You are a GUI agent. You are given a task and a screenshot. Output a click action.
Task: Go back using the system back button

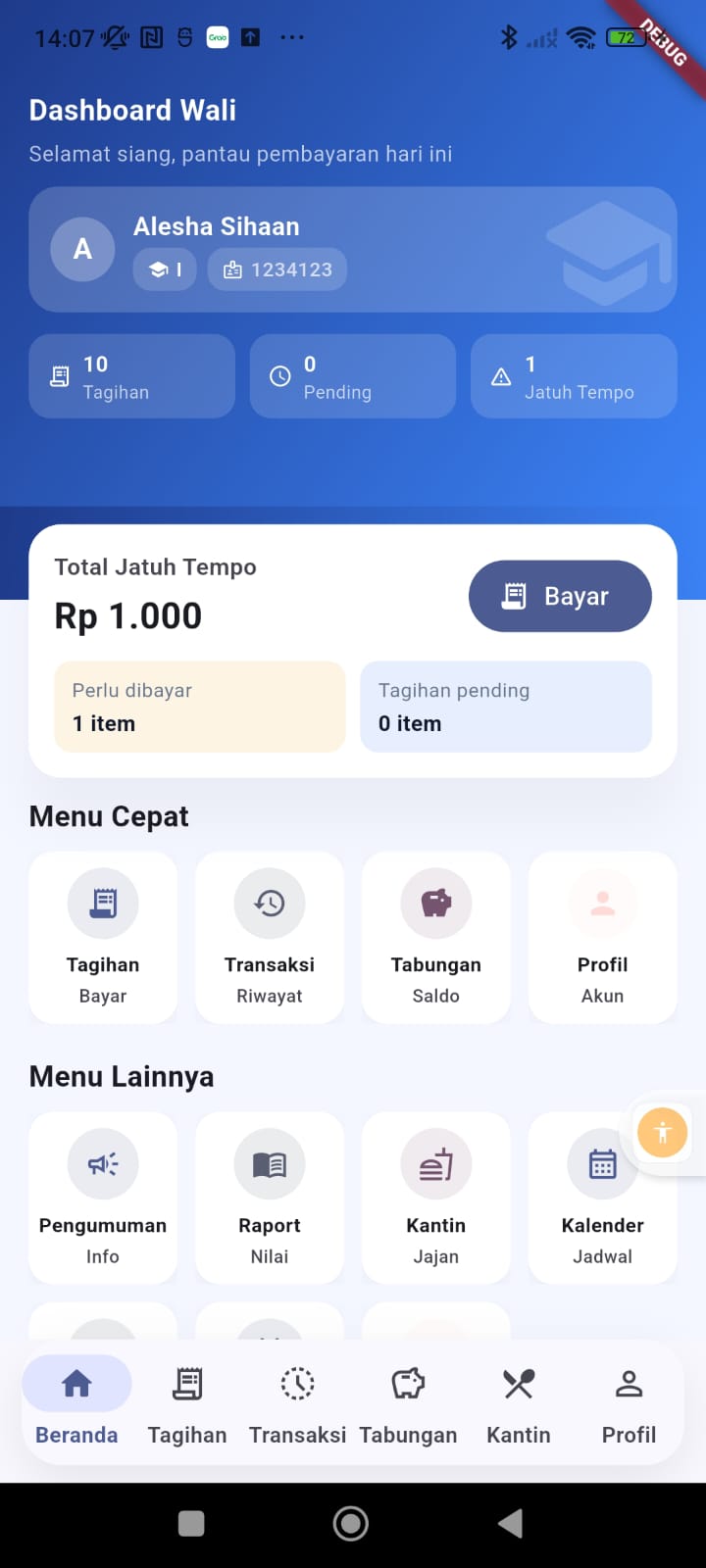click(x=510, y=1523)
